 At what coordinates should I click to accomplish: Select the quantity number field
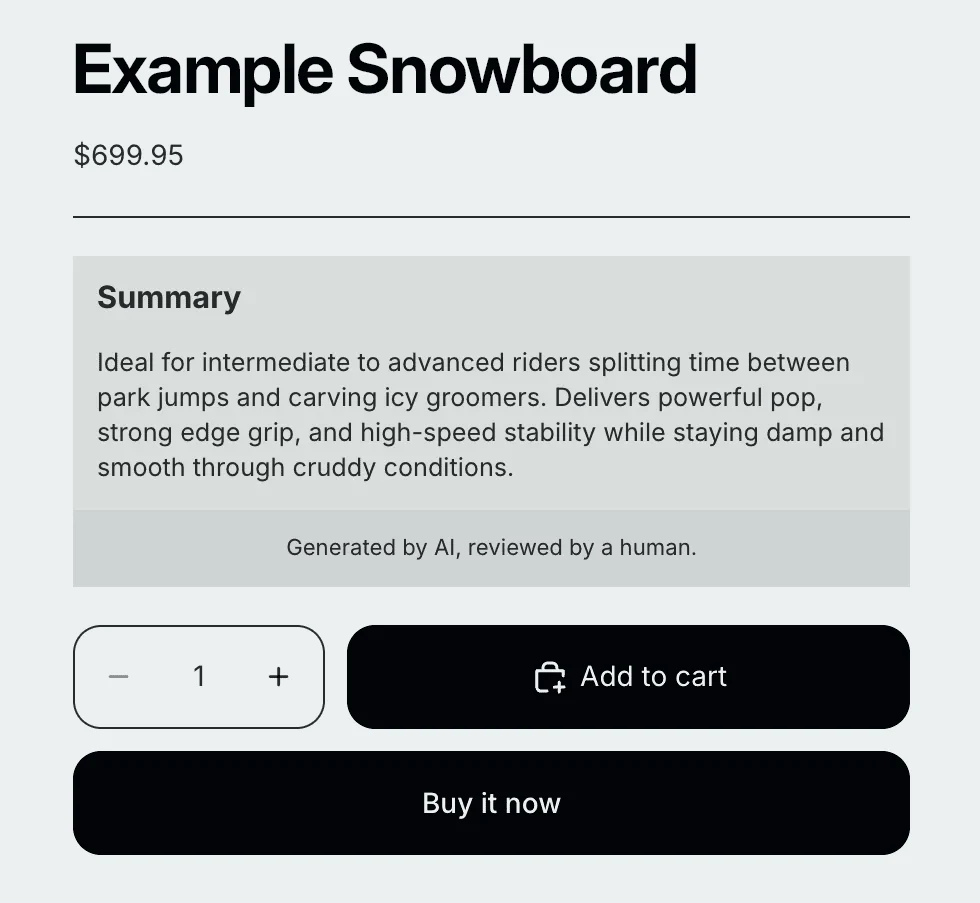point(199,677)
